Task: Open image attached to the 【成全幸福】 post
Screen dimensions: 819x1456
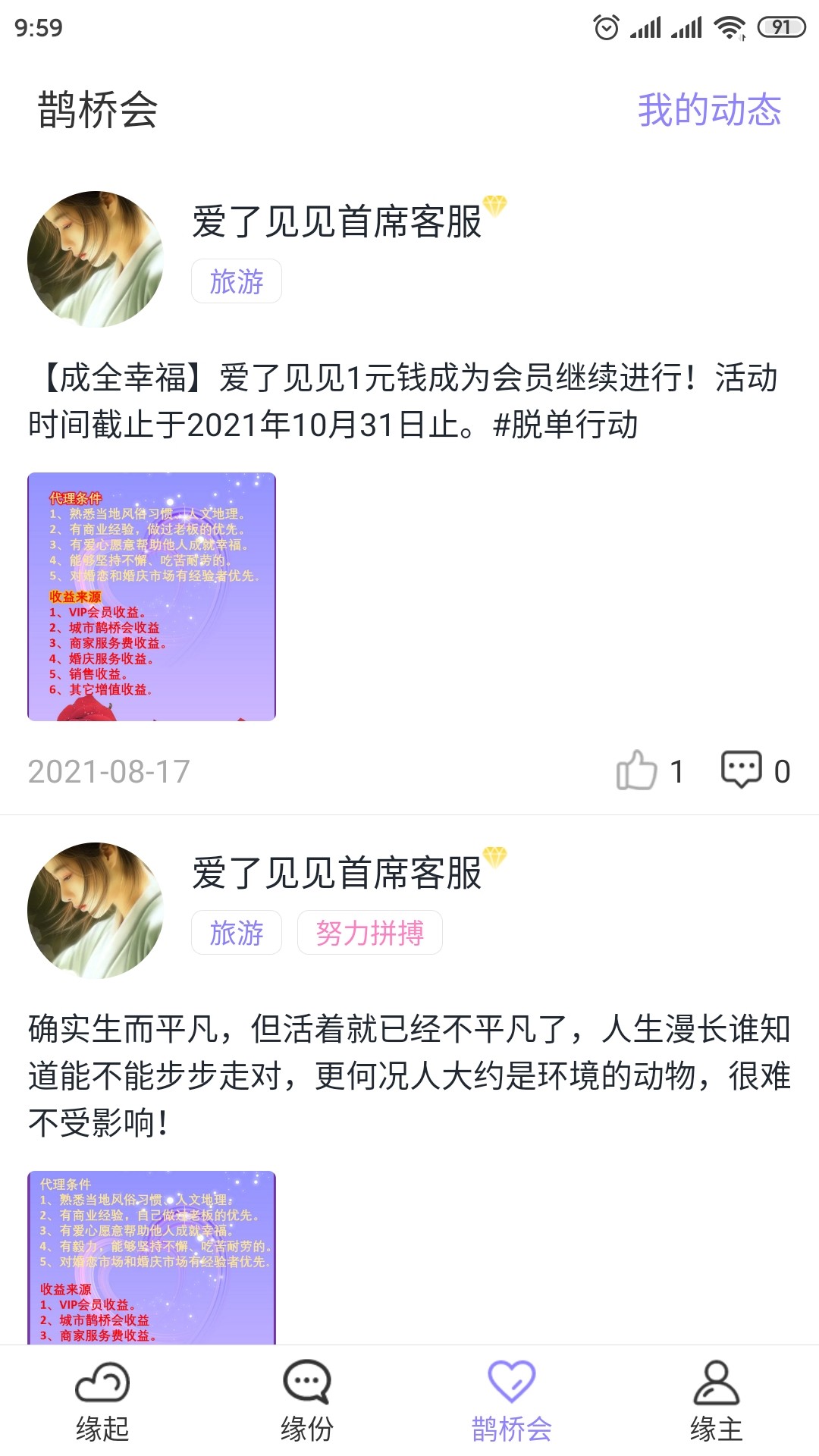Action: click(152, 597)
